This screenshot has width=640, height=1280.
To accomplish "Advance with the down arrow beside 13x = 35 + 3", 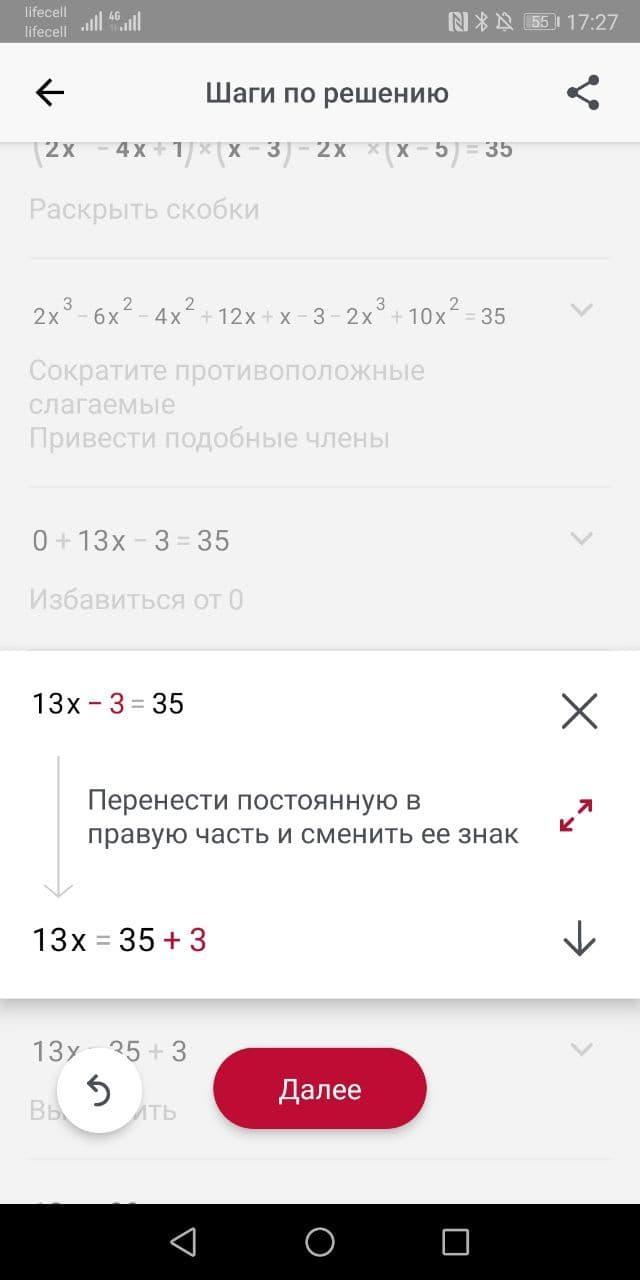I will tap(580, 939).
